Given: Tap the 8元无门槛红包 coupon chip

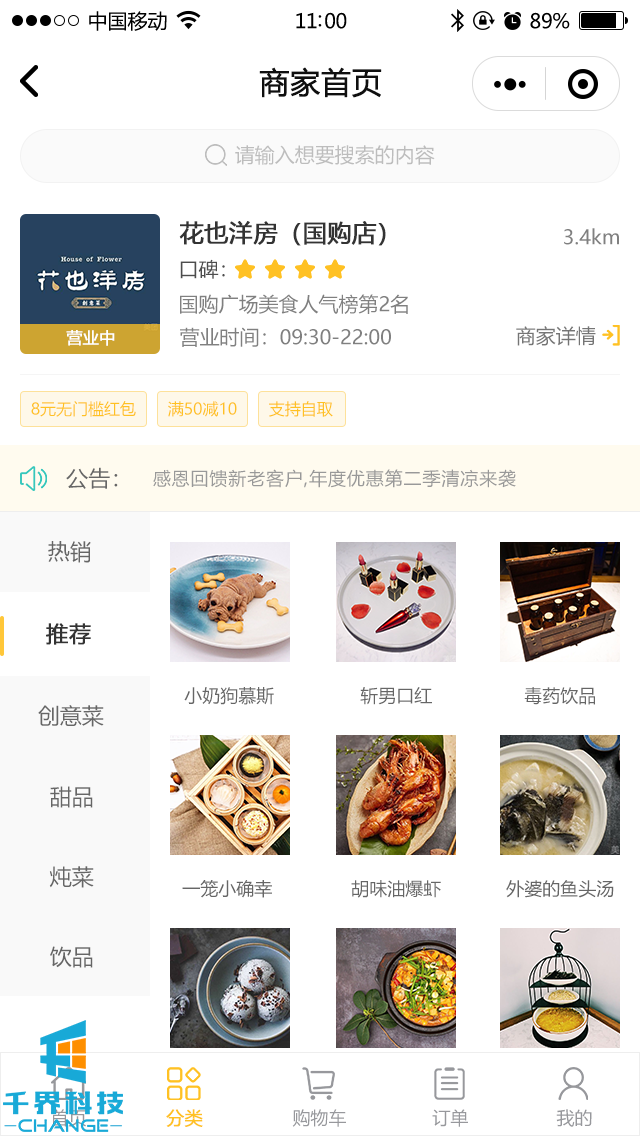Looking at the screenshot, I should pos(83,409).
